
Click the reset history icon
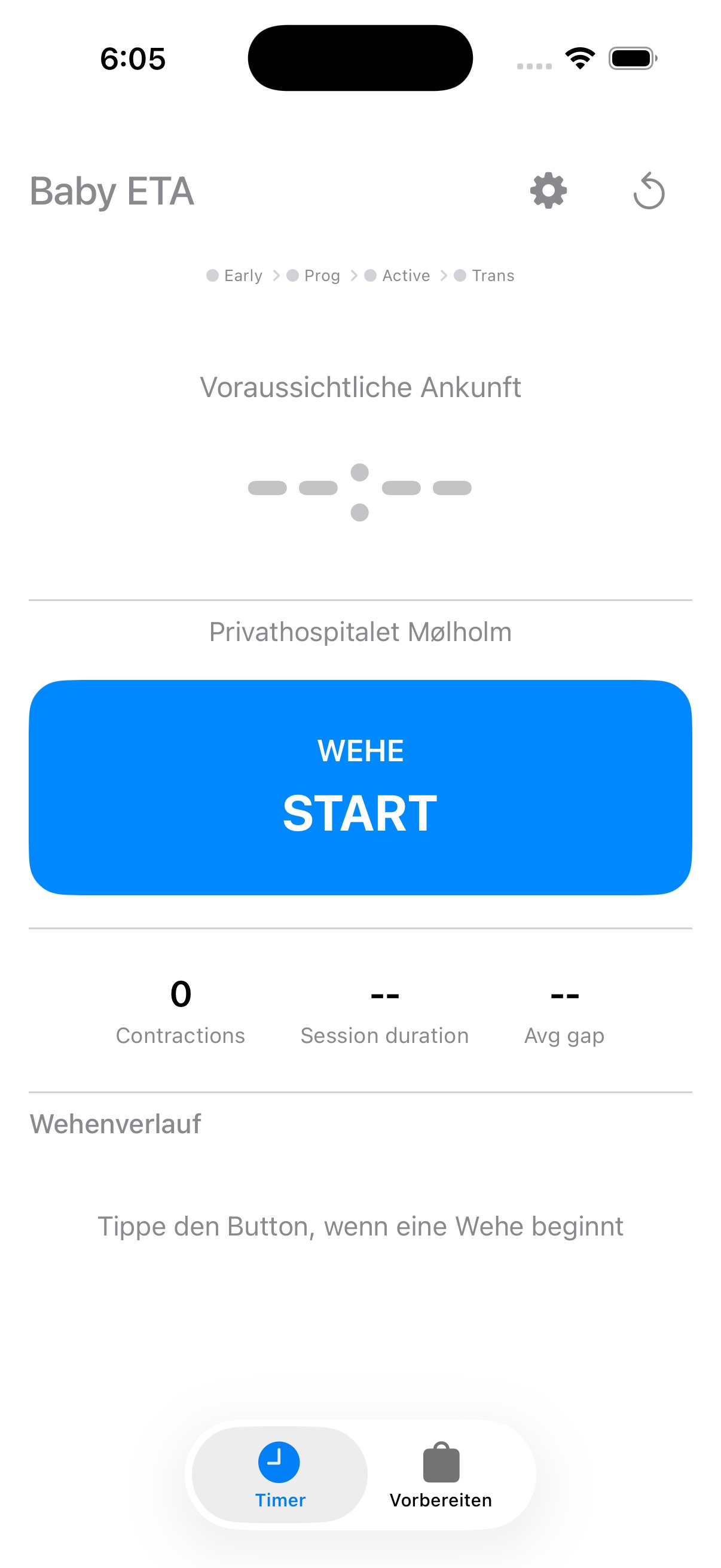point(647,192)
